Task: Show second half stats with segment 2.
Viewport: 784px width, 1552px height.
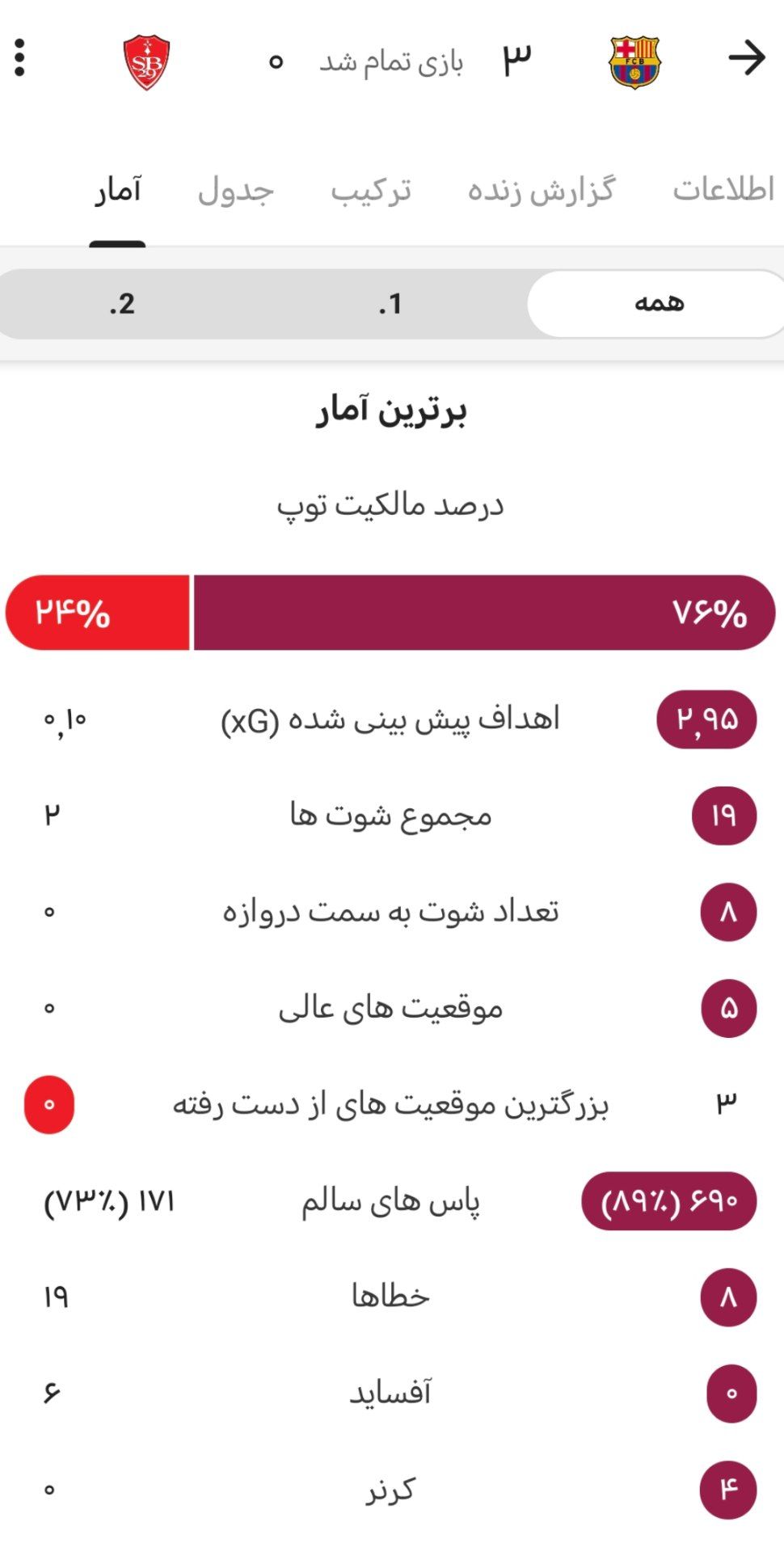Action: tap(122, 304)
